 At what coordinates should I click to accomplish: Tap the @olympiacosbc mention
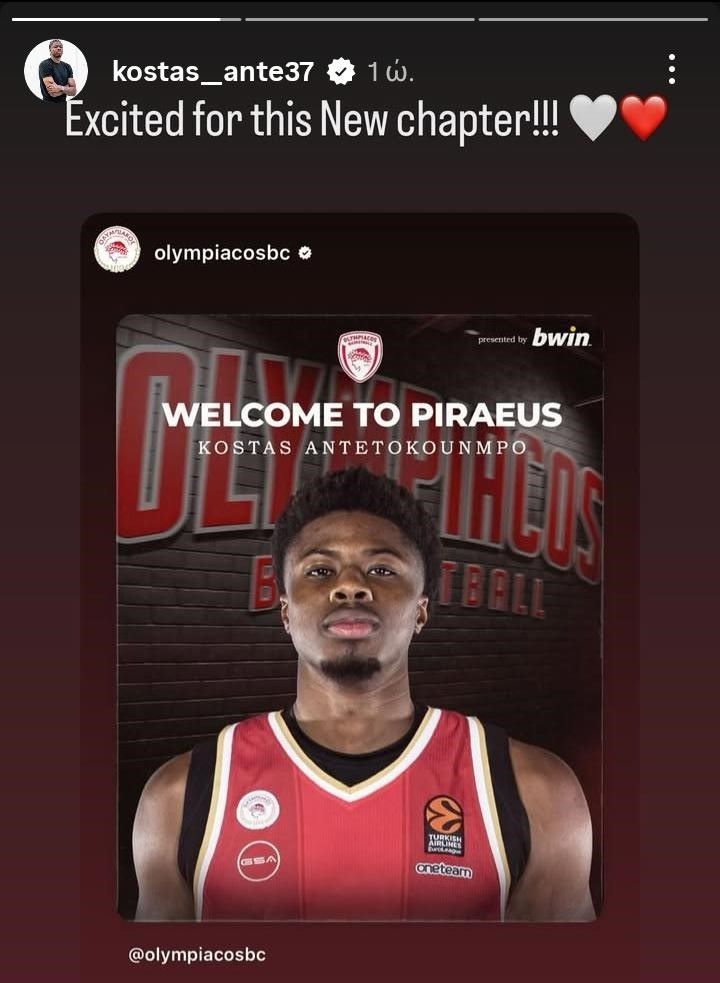[x=197, y=955]
